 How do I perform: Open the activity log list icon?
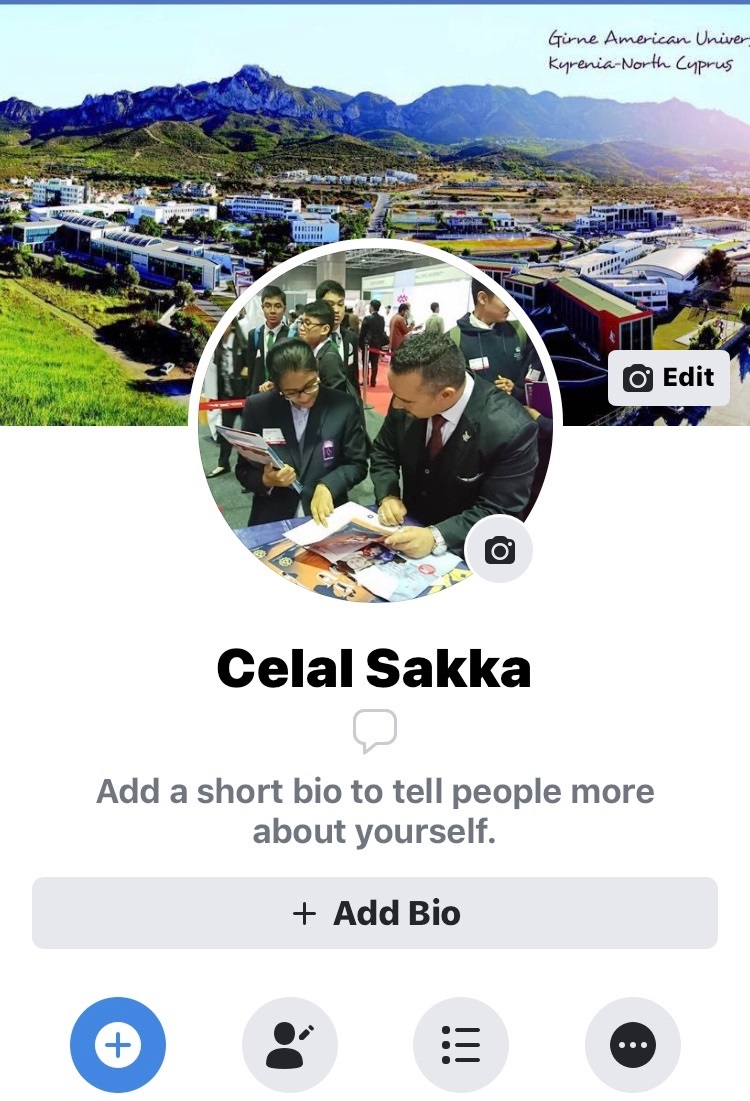[461, 1045]
